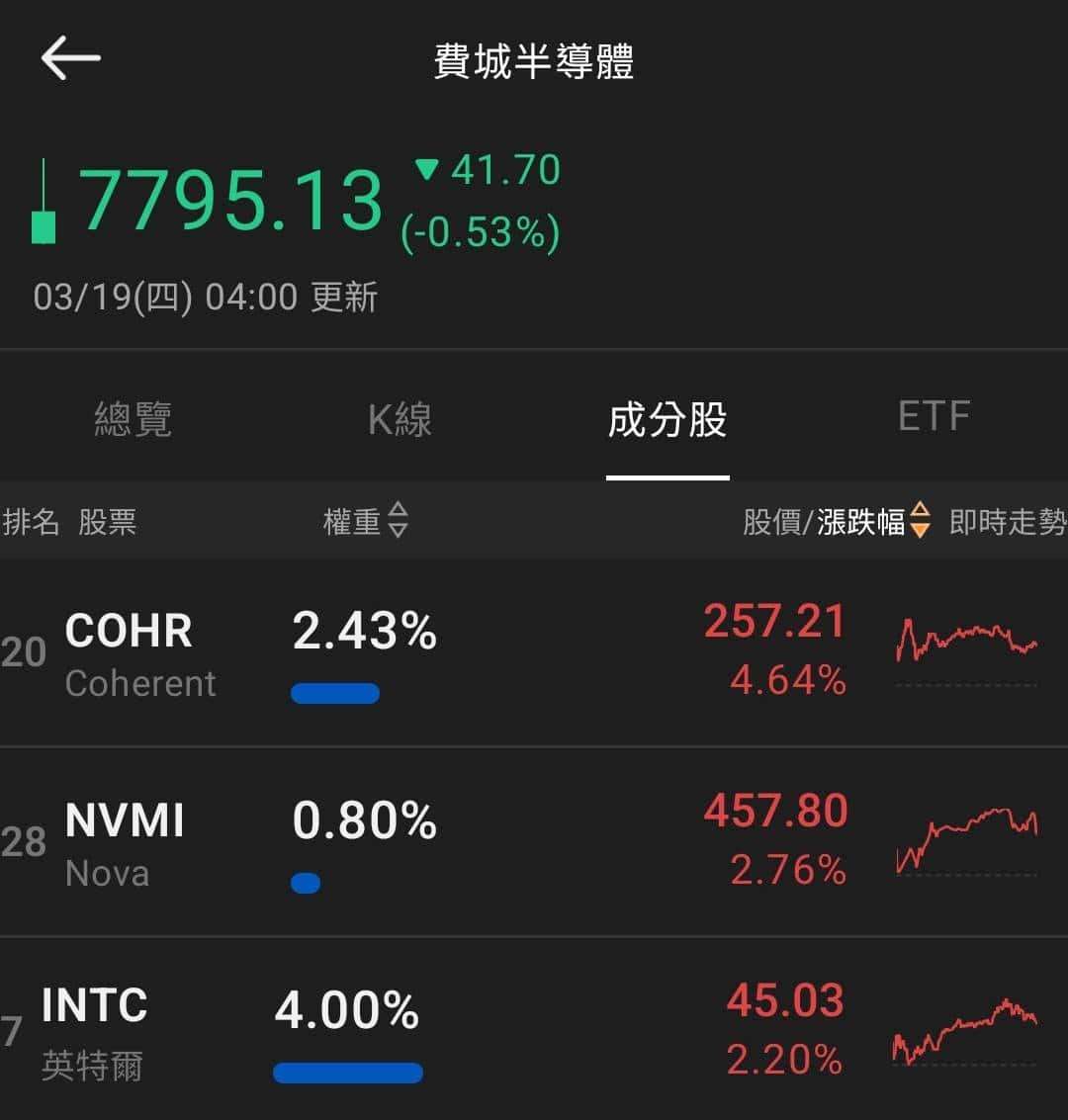Image resolution: width=1068 pixels, height=1120 pixels.
Task: Open INTC's sparkline trend chart
Action: (x=964, y=1028)
